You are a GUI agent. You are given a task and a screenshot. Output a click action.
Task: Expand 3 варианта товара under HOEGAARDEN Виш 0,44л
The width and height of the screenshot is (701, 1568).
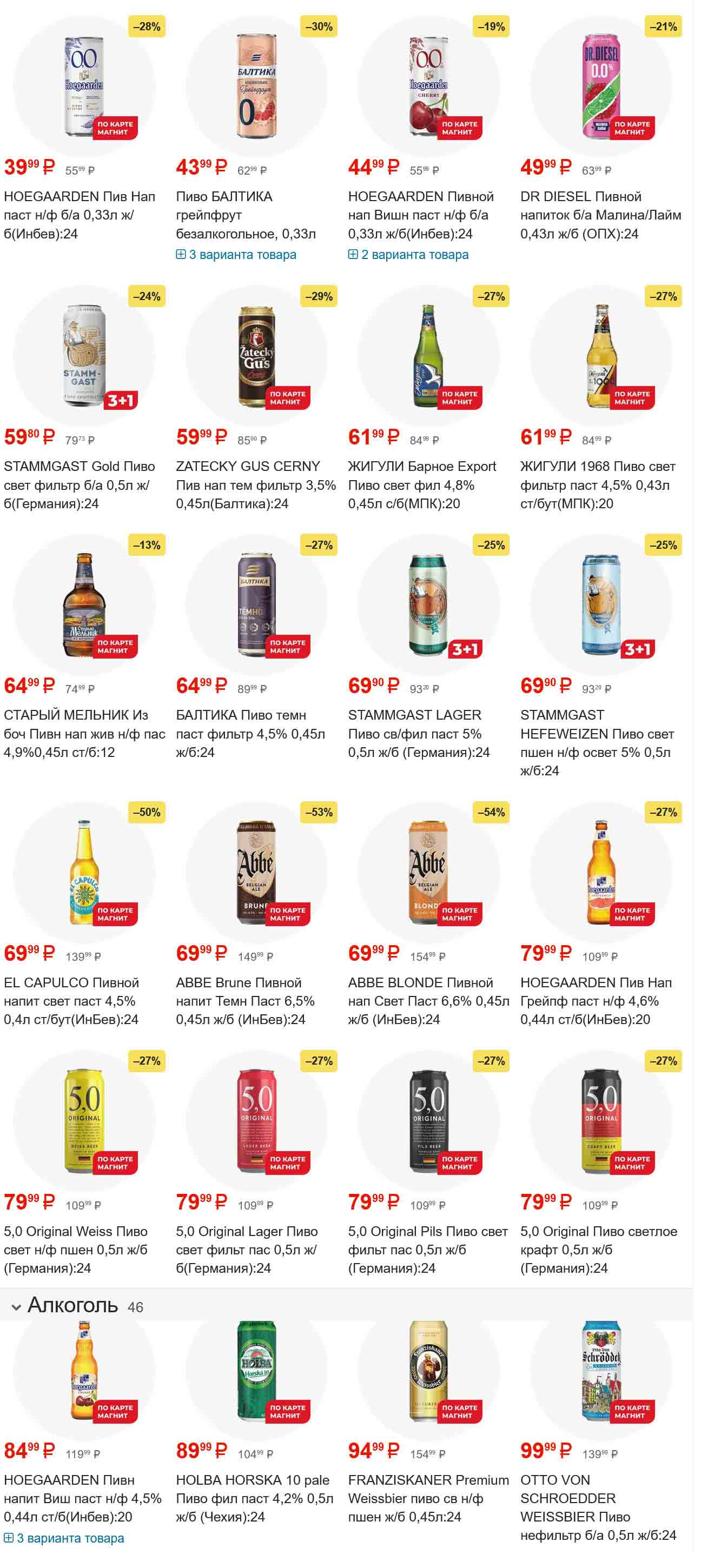pos(64,1539)
